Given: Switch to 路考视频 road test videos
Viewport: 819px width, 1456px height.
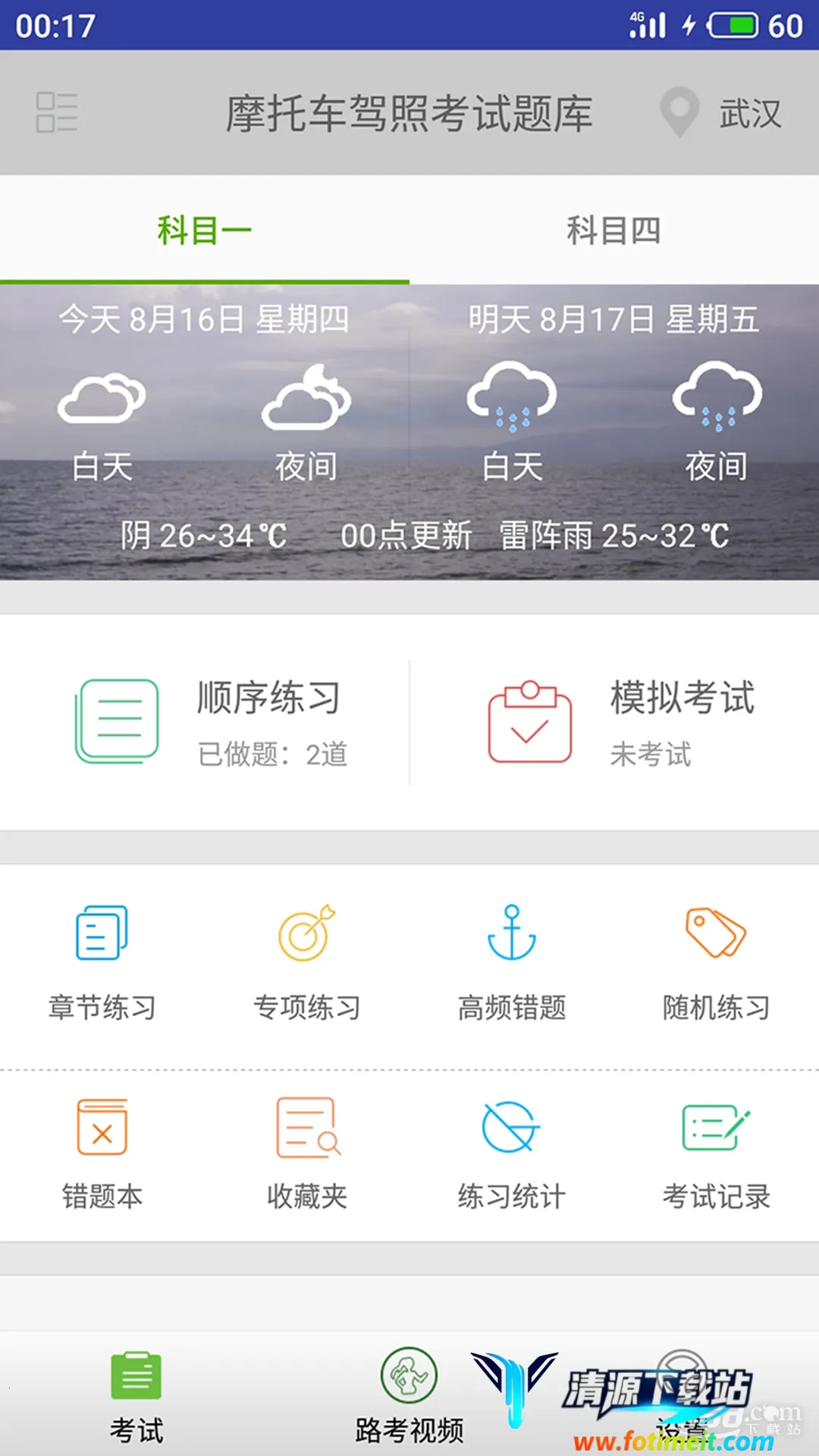Looking at the screenshot, I should coord(409,1397).
